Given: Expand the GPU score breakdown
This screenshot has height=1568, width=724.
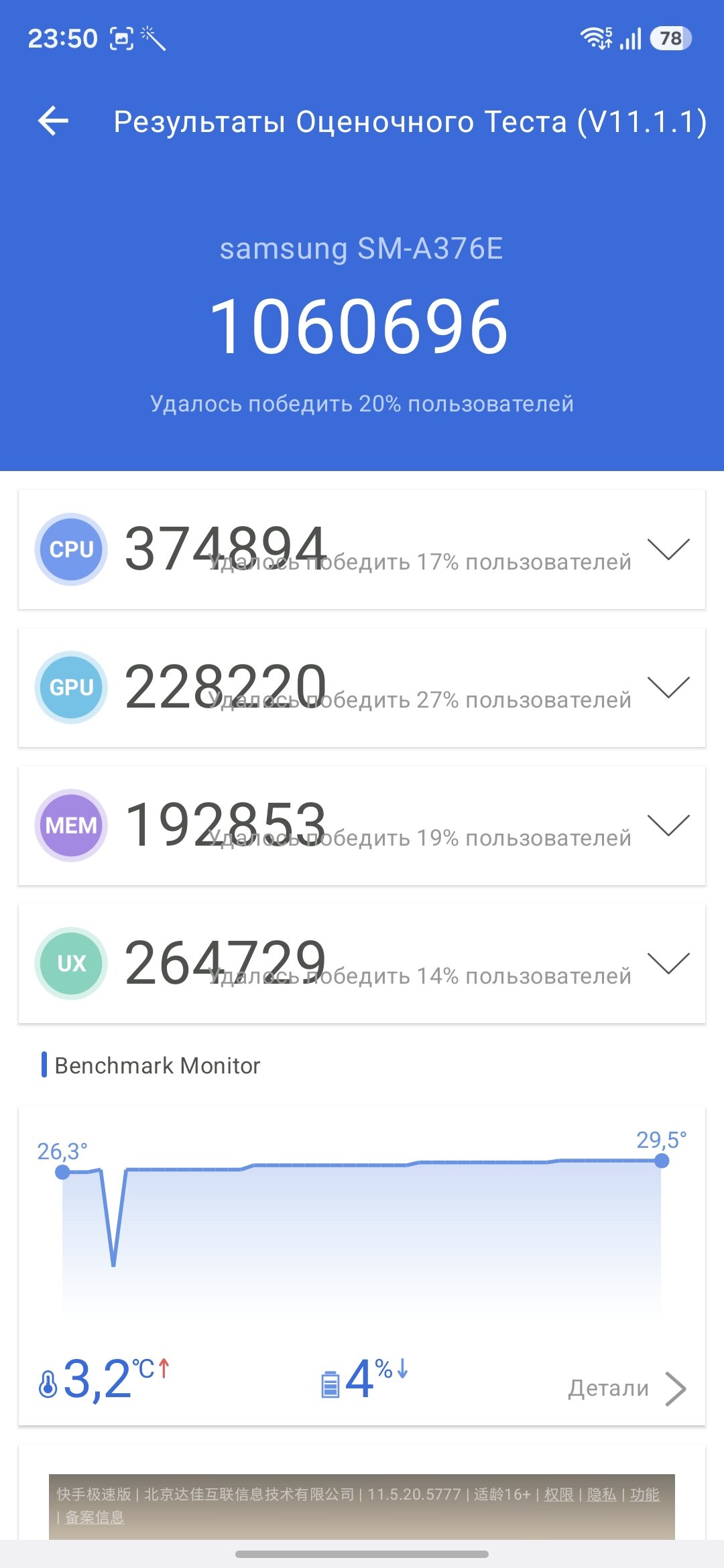Looking at the screenshot, I should [x=668, y=688].
